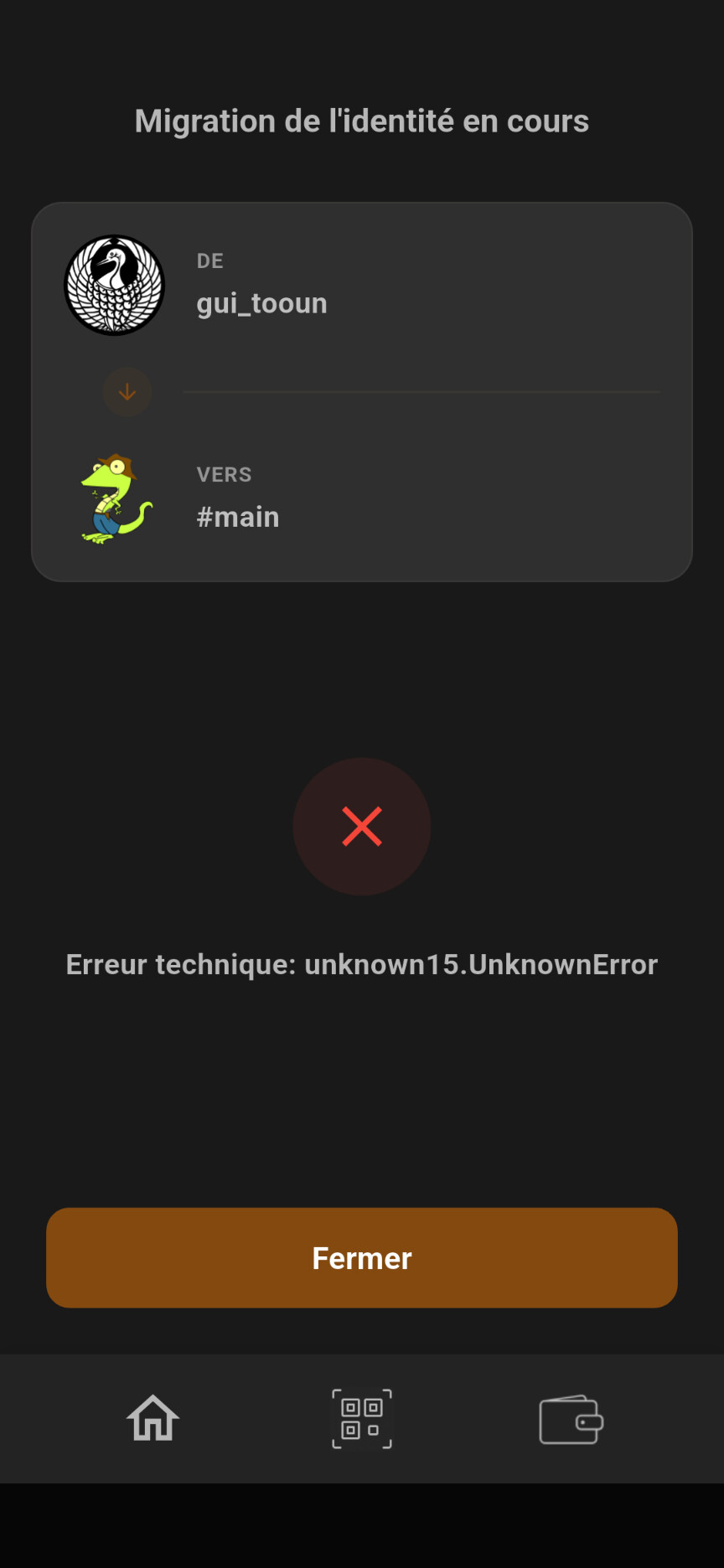Image resolution: width=724 pixels, height=1568 pixels.
Task: Open the QR code scanner tab
Action: pos(362,1419)
